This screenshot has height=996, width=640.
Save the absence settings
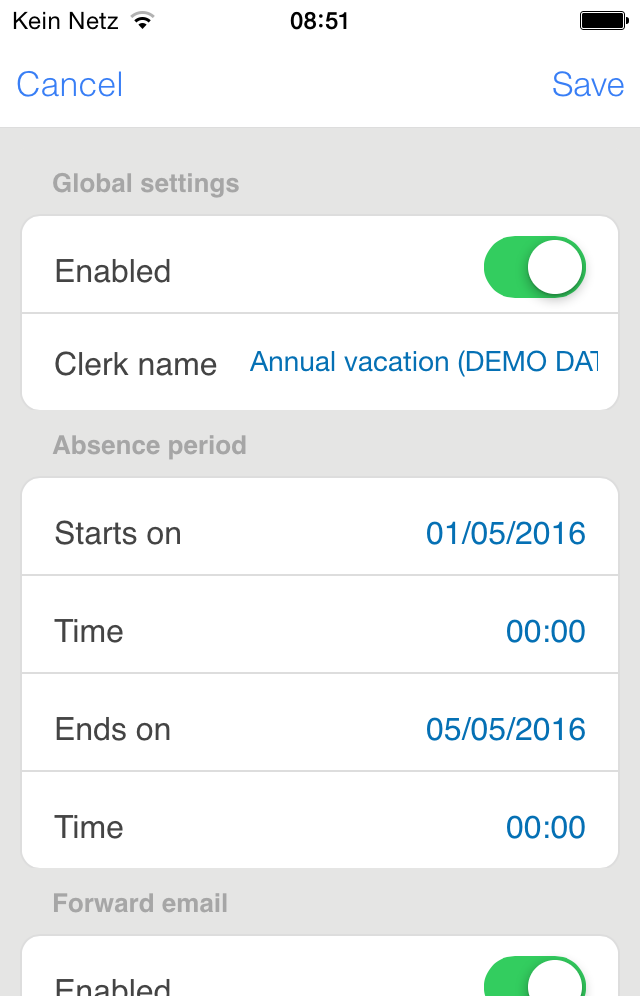point(587,85)
